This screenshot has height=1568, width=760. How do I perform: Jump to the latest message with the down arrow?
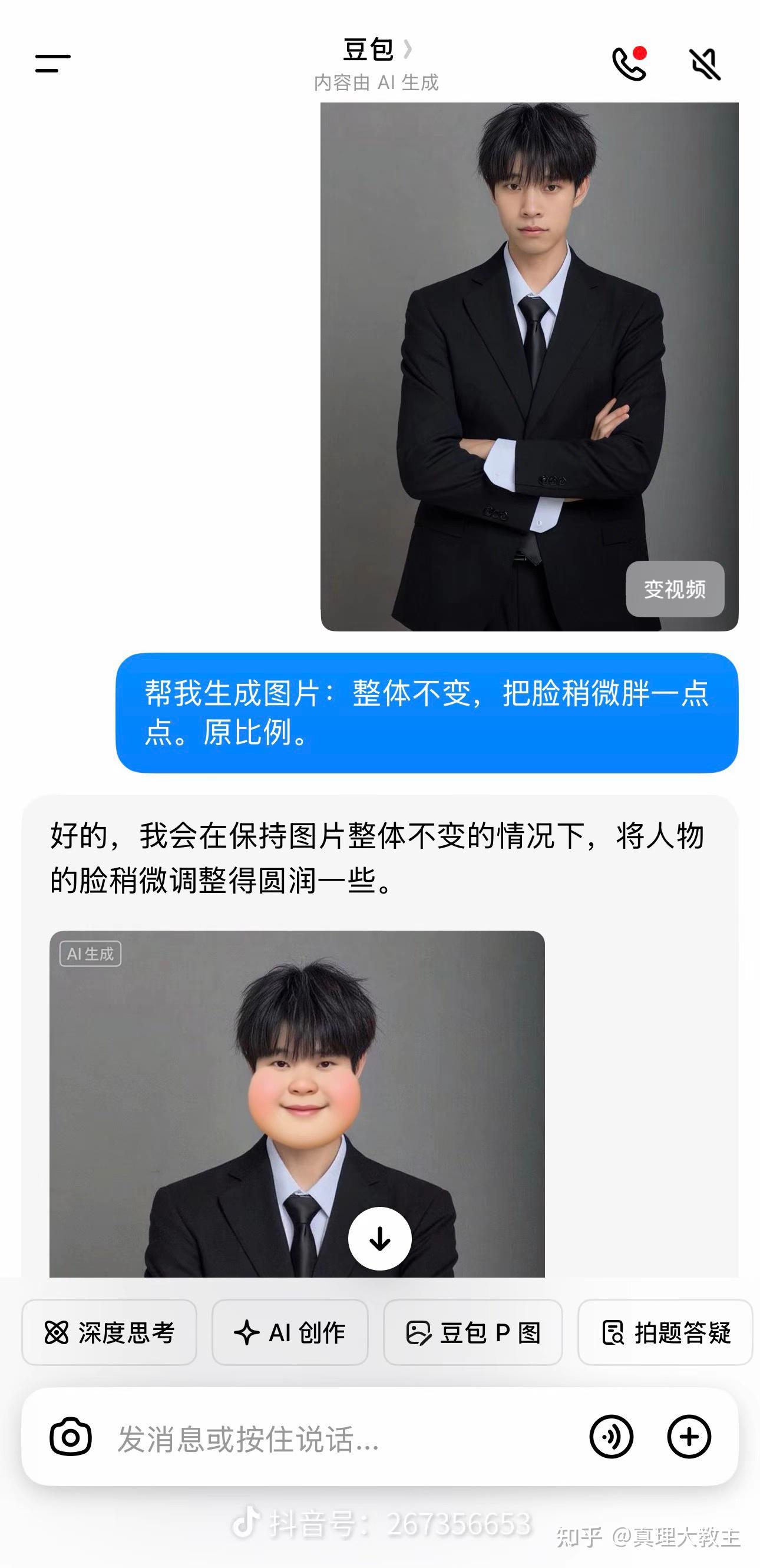(379, 1239)
